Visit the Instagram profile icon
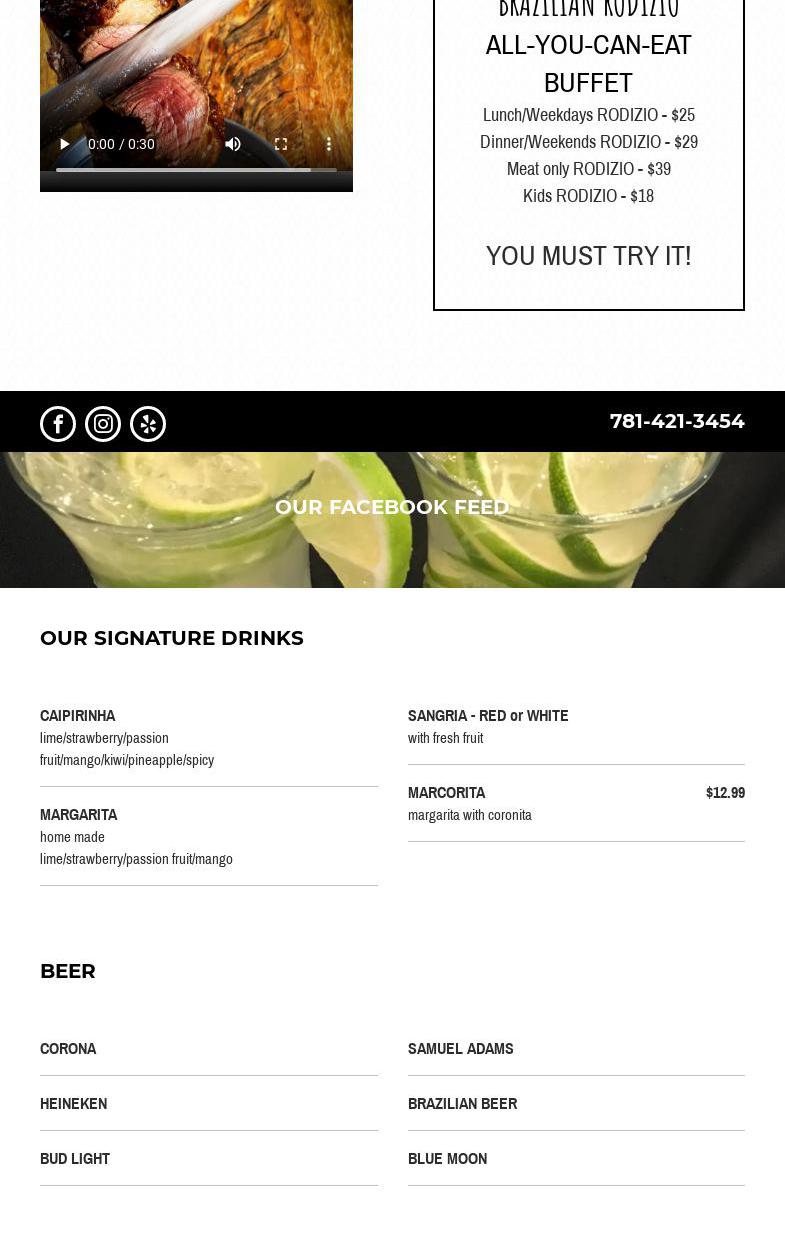Screen dimensions: 785x1259 [103, 424]
